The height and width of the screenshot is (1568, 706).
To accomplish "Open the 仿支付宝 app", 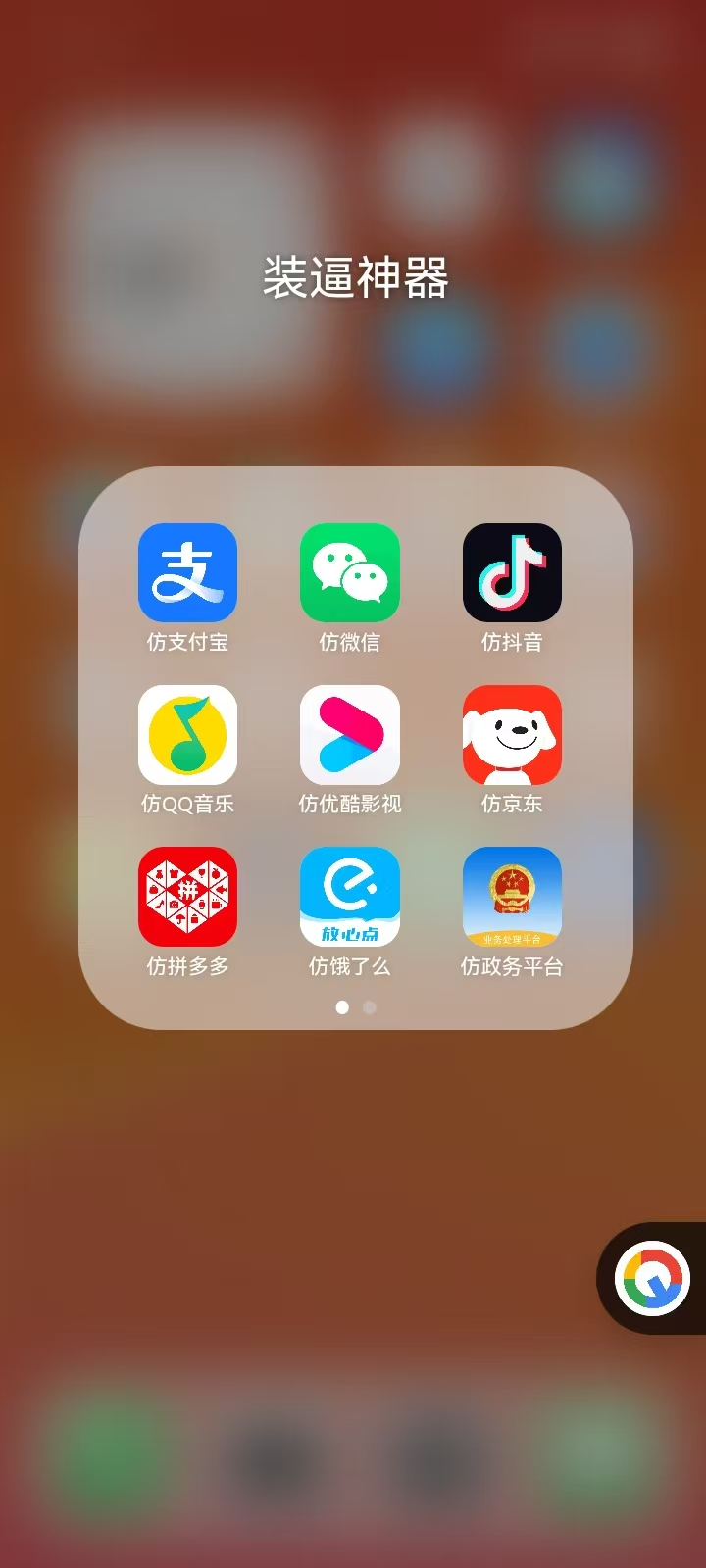I will tap(187, 573).
